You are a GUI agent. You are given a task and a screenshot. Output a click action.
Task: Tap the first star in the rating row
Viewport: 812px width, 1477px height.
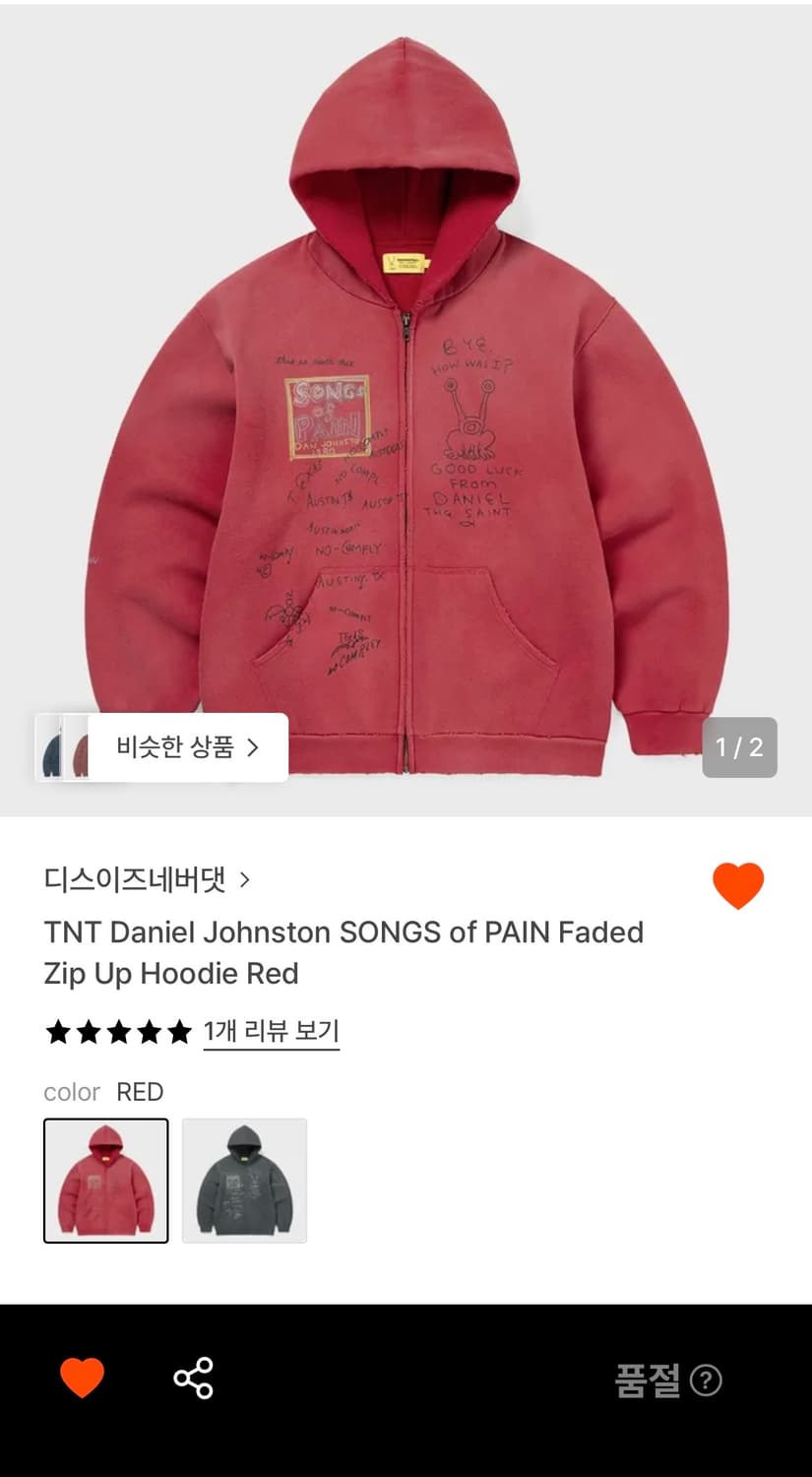(x=59, y=1032)
